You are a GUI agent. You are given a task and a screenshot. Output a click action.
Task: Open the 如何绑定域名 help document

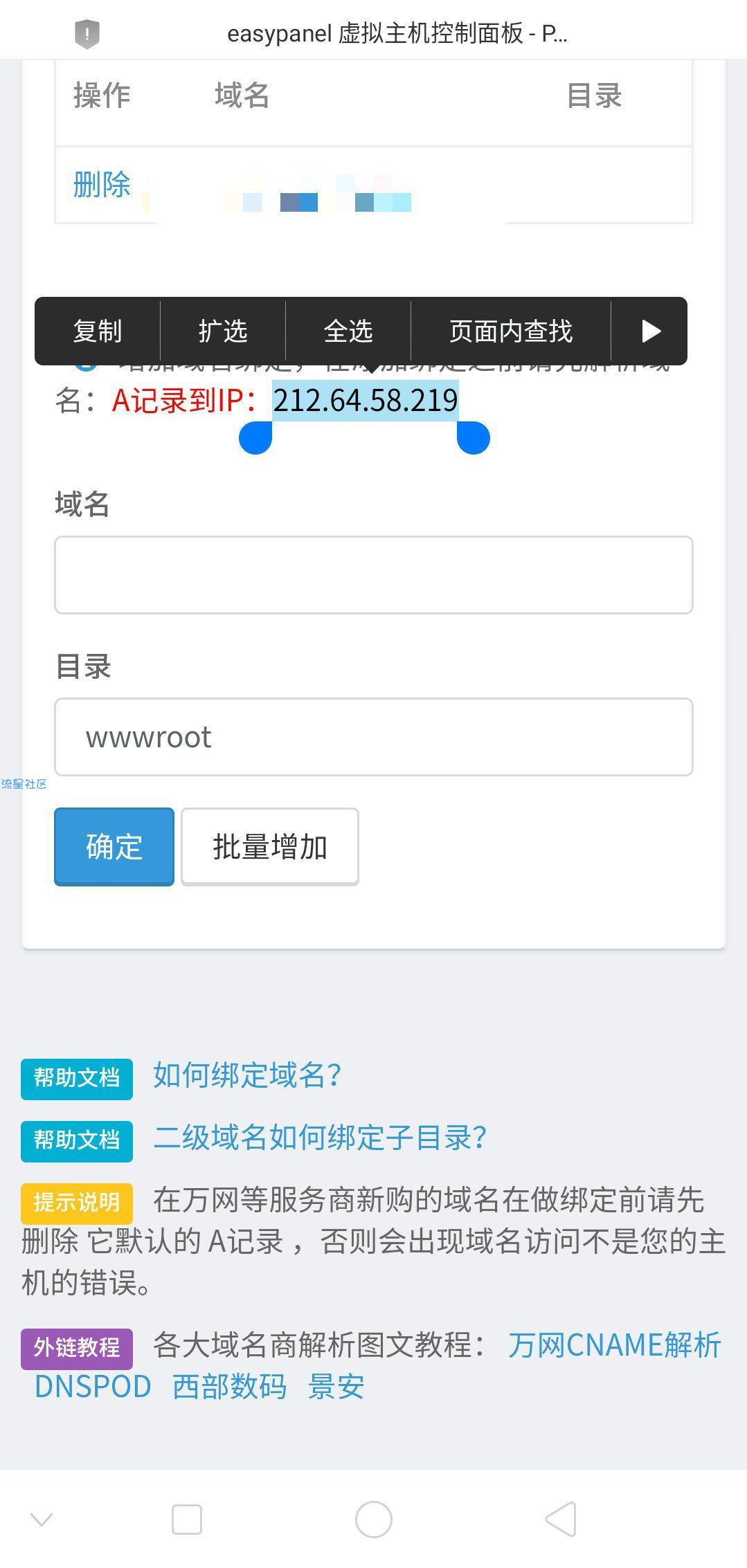point(247,1076)
